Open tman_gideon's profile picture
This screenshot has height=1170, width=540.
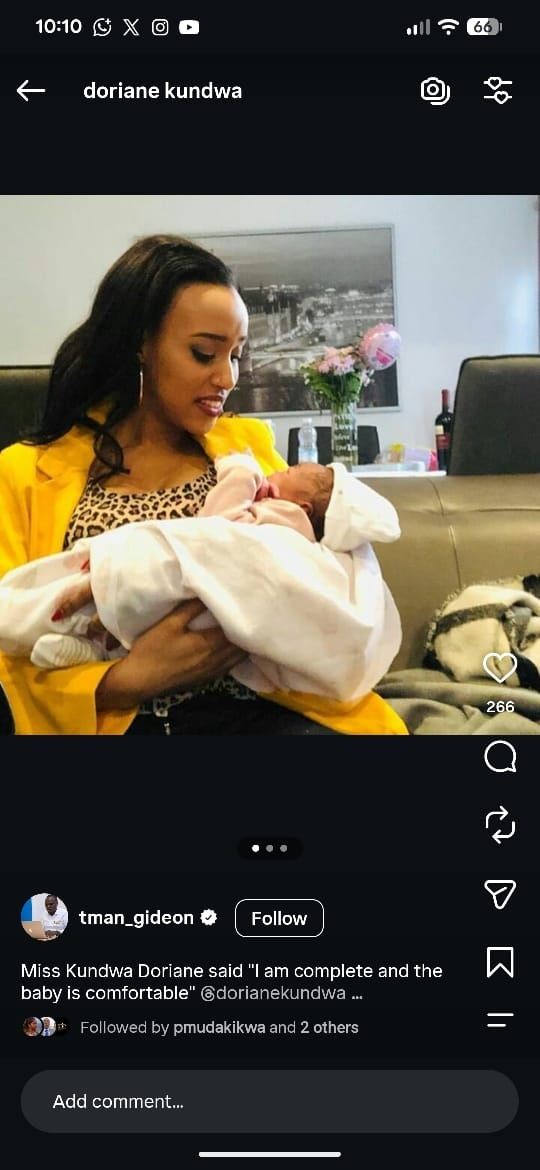tap(44, 917)
